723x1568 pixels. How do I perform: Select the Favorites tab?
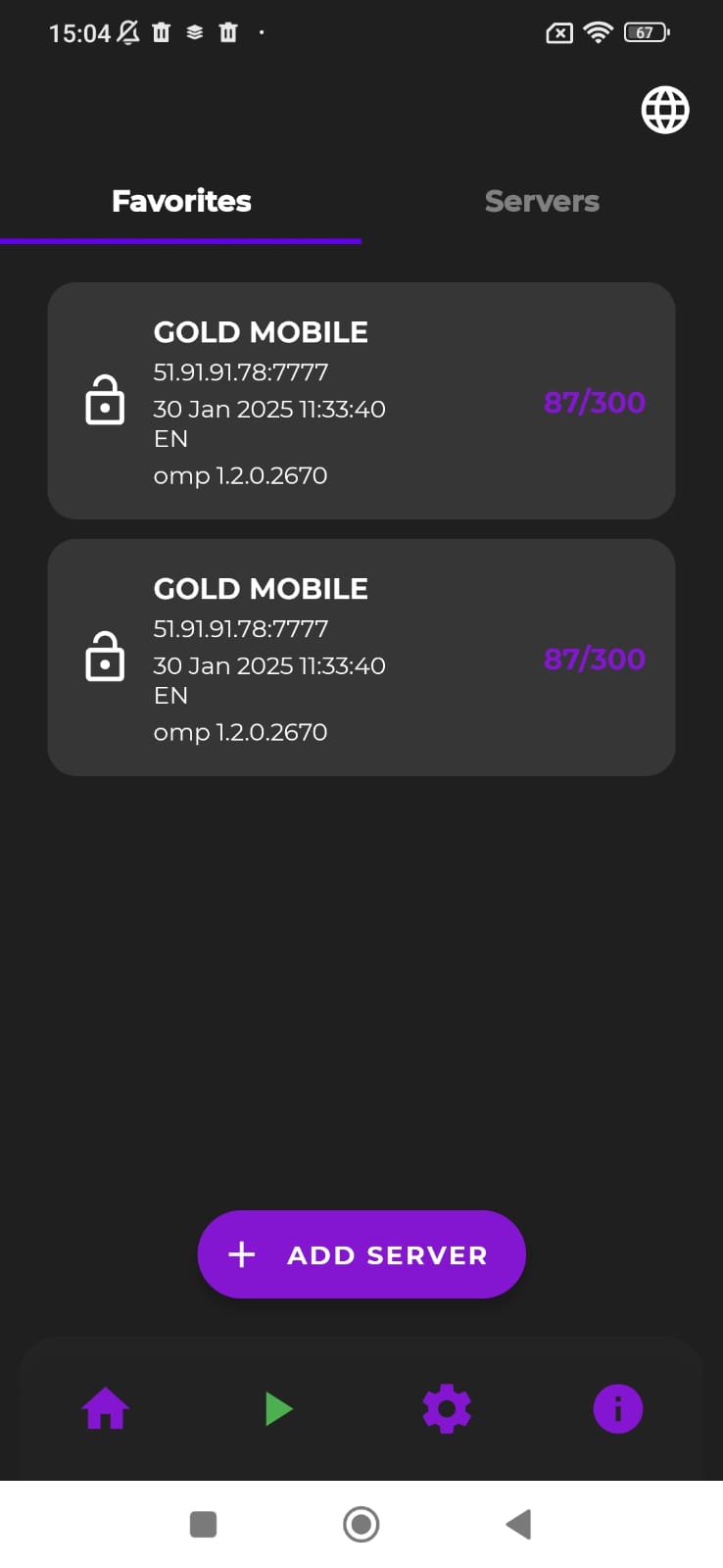coord(181,201)
